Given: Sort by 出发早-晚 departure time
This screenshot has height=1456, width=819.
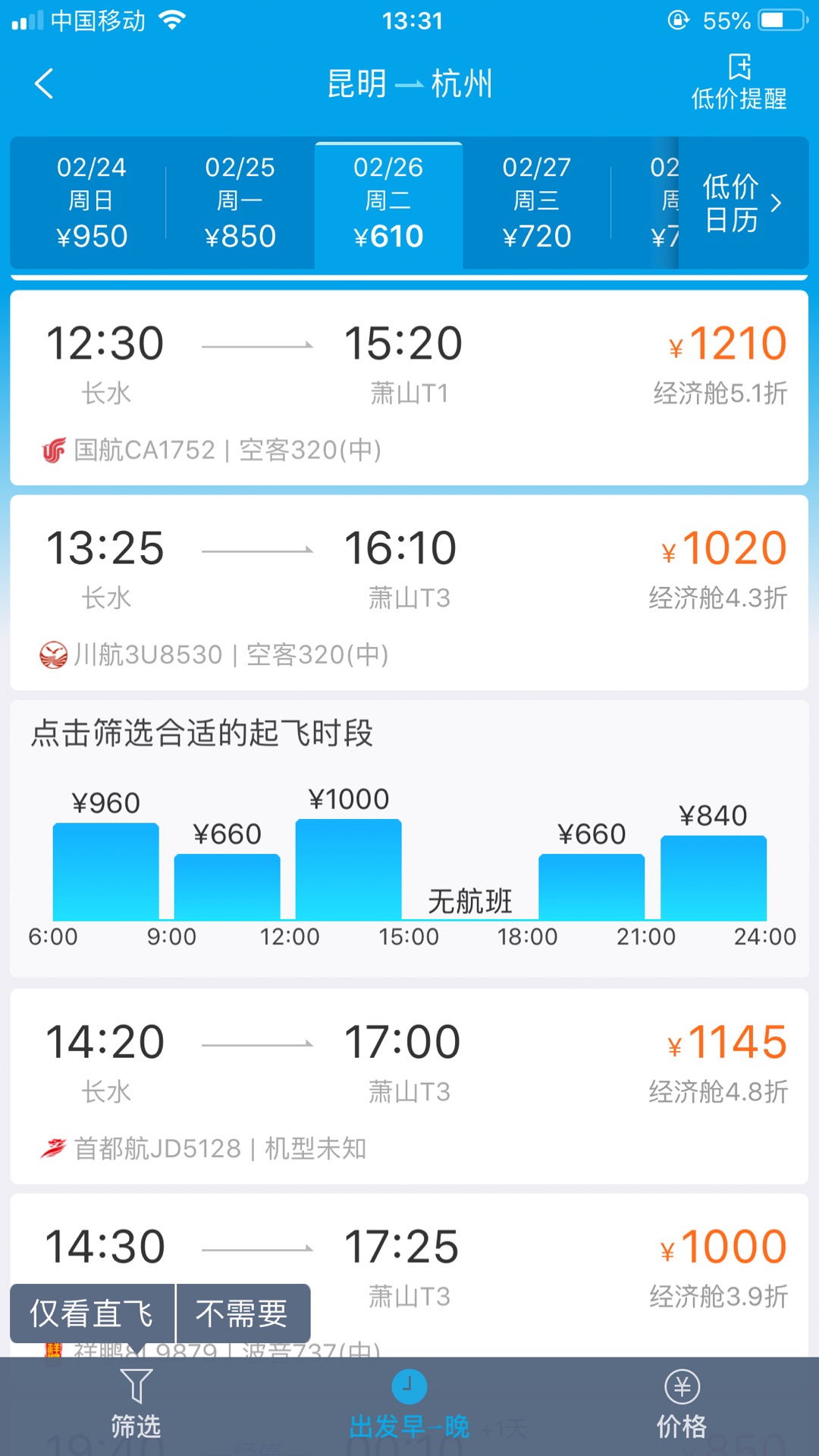Looking at the screenshot, I should point(409,1404).
